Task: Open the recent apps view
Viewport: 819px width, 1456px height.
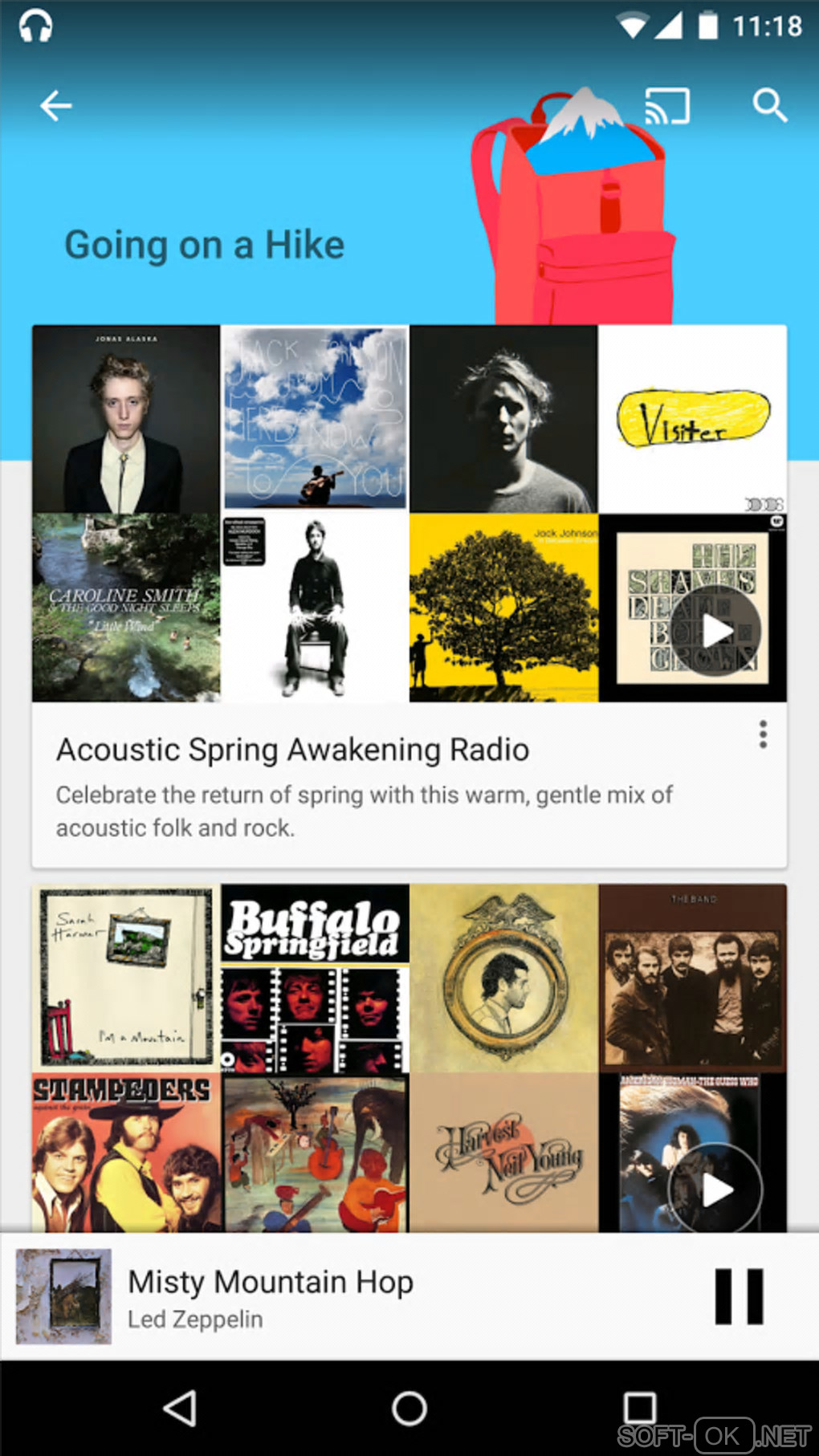Action: tap(639, 1409)
